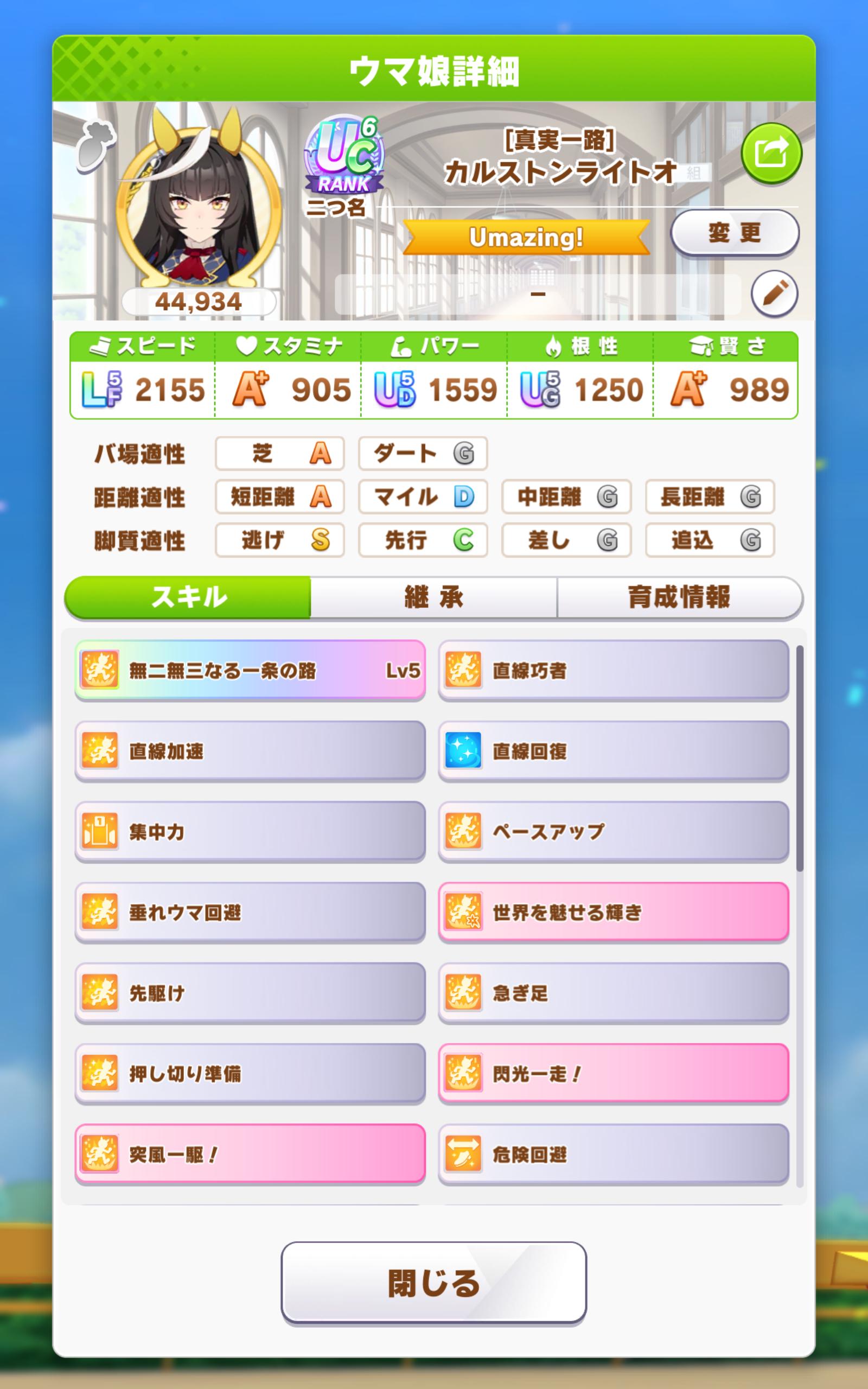Viewport: 868px width, 1389px height.
Task: View the 直線回復 skill
Action: [x=613, y=751]
